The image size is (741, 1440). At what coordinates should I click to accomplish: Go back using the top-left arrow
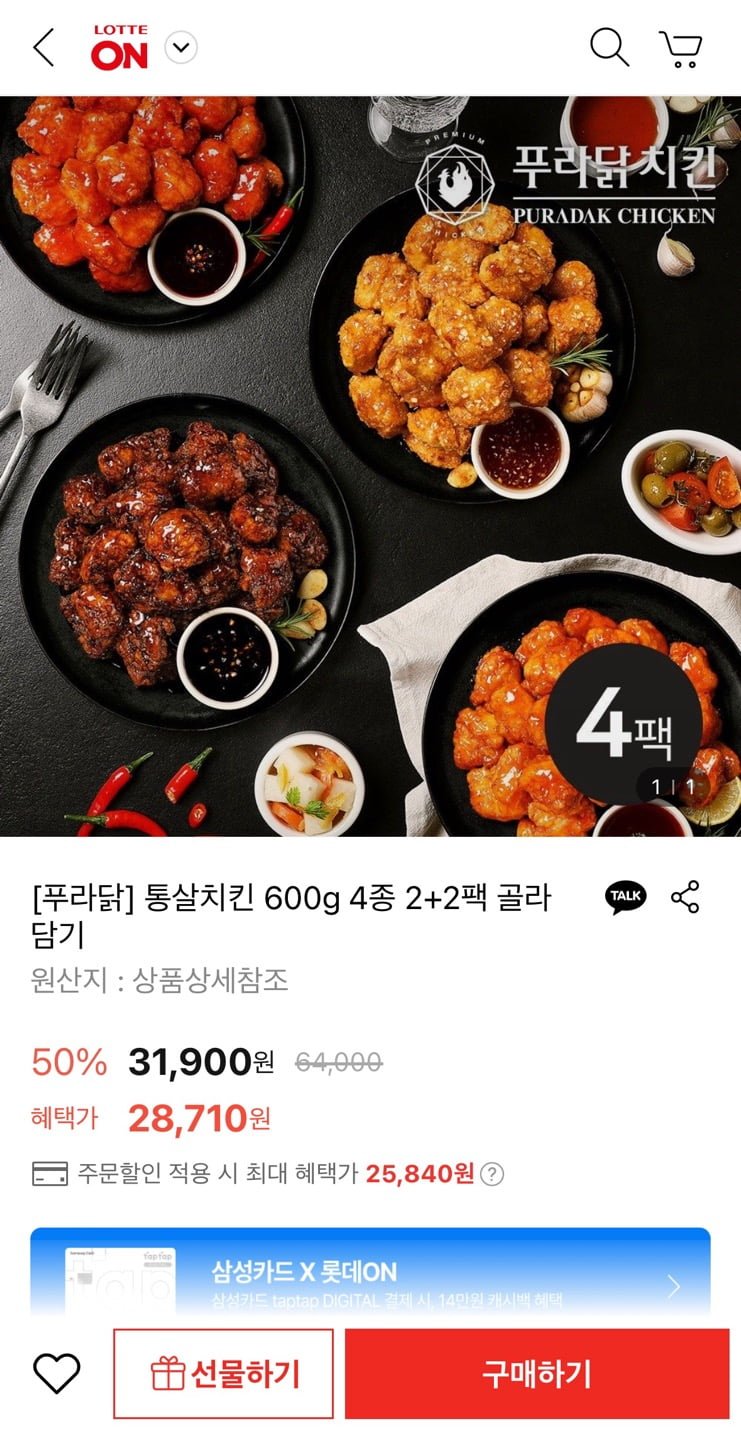click(x=44, y=47)
